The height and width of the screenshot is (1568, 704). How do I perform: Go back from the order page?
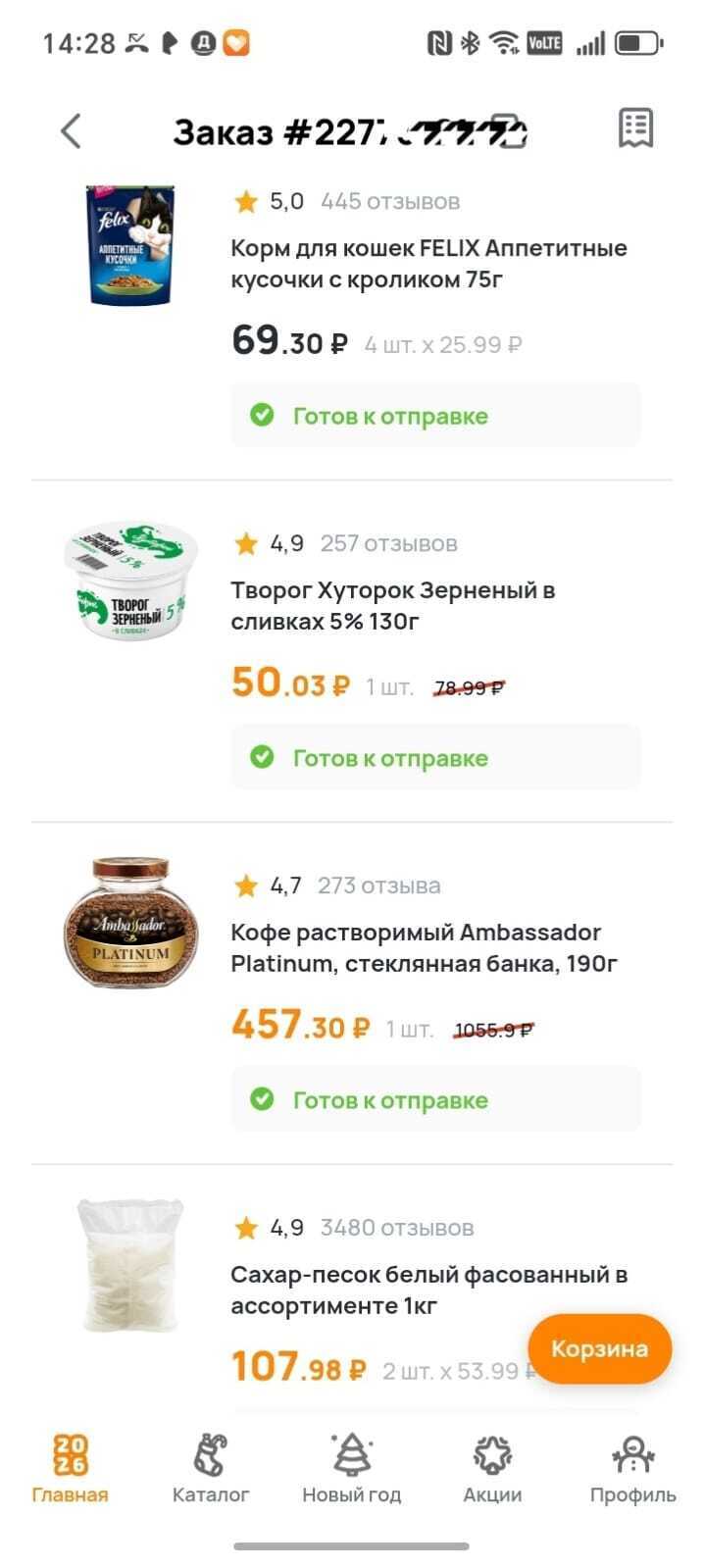click(x=71, y=130)
